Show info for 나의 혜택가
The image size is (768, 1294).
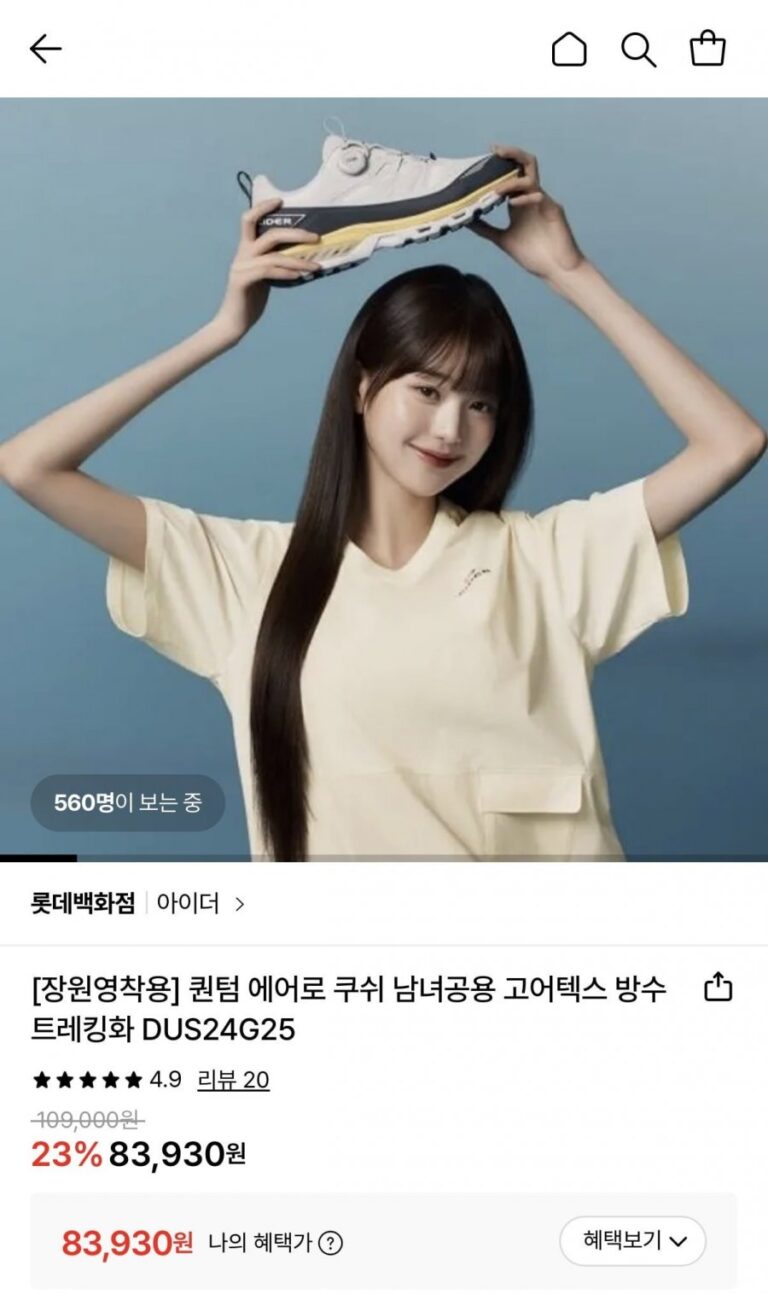click(330, 1243)
